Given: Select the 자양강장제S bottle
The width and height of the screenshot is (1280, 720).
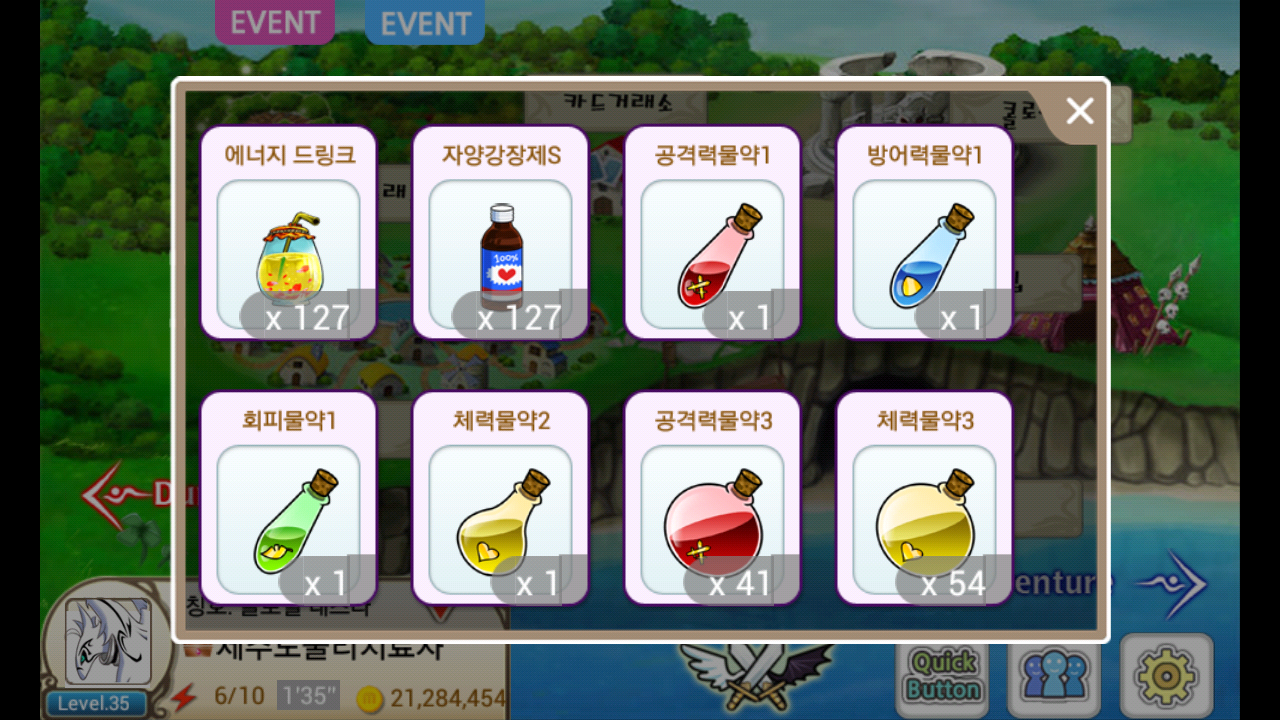Looking at the screenshot, I should pyautogui.click(x=501, y=232).
